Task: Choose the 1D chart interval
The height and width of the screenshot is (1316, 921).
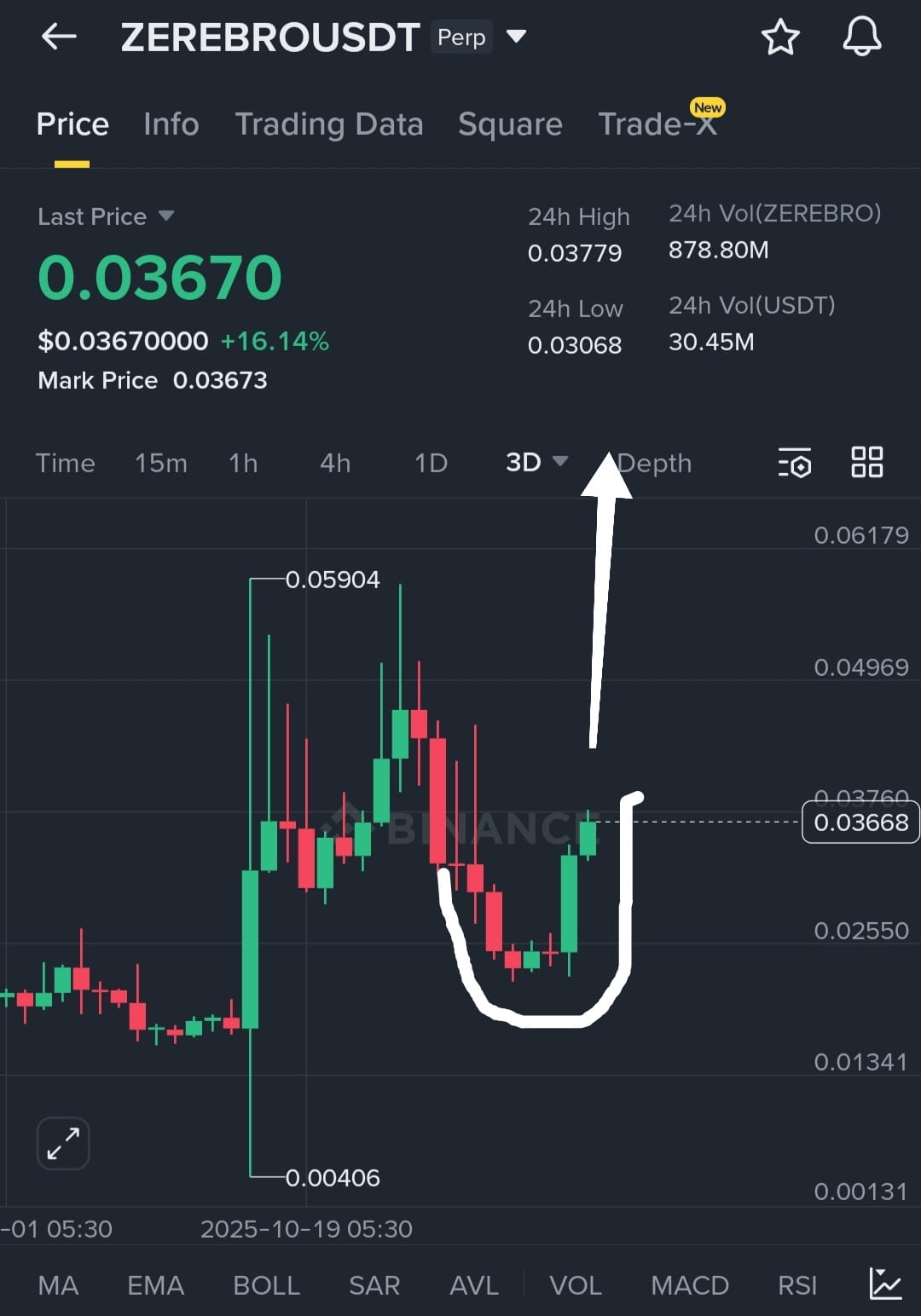Action: [431, 463]
